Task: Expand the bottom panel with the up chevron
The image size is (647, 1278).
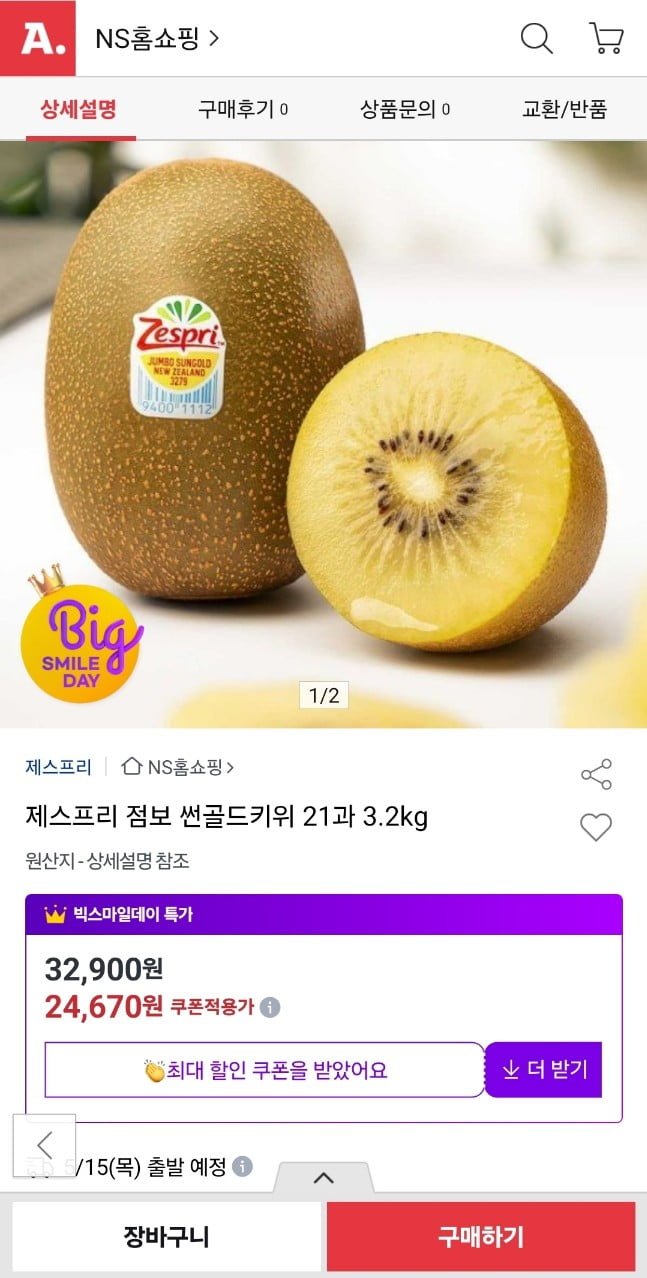Action: point(323,1178)
